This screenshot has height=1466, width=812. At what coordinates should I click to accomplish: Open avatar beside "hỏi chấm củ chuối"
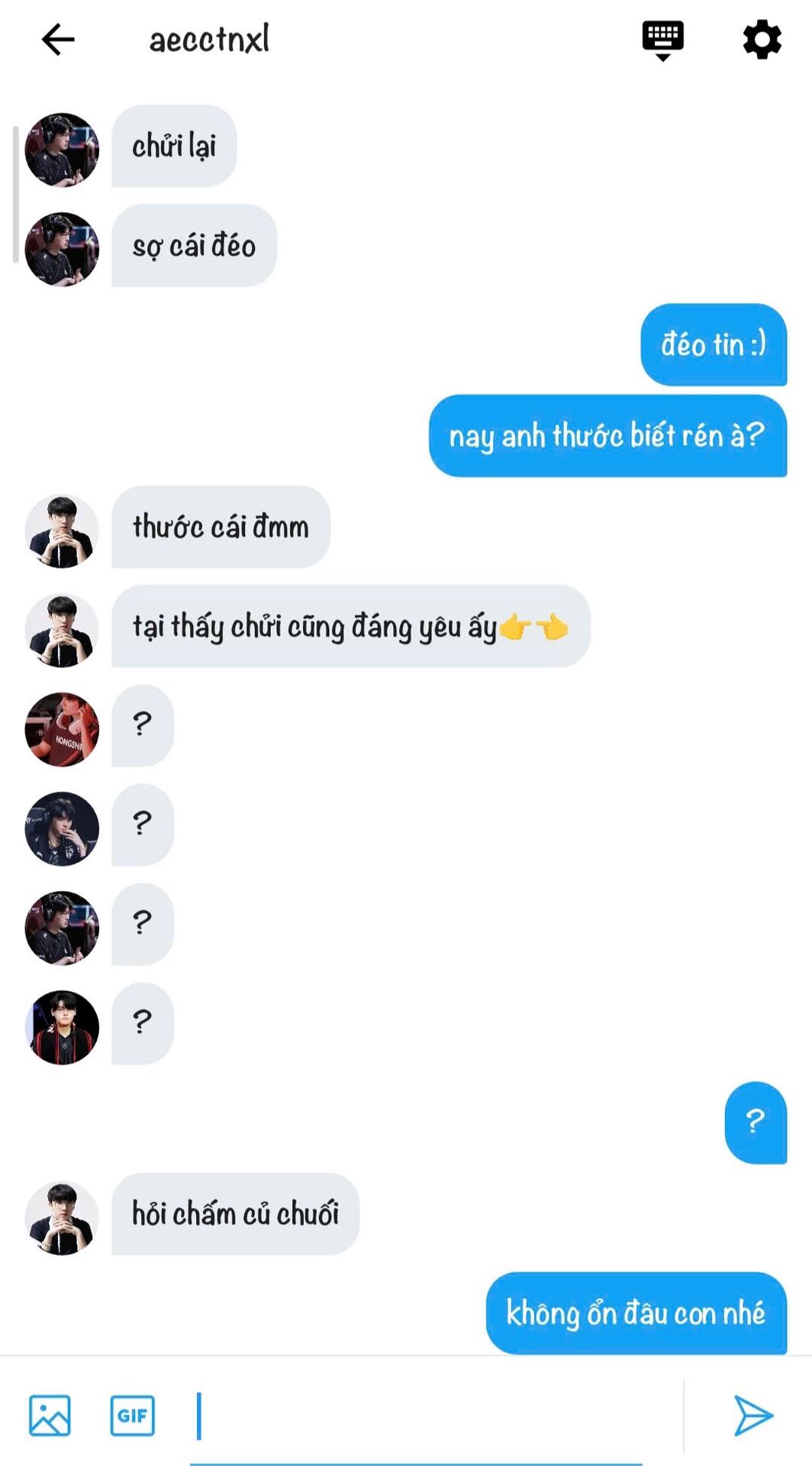click(62, 1219)
